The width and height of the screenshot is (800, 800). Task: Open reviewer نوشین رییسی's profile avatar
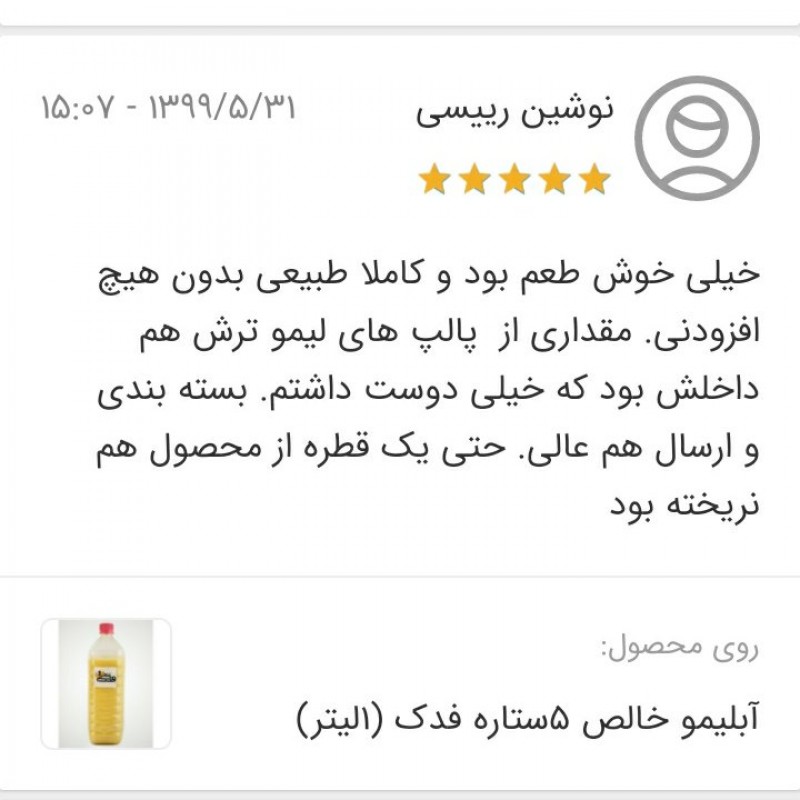coord(697,136)
